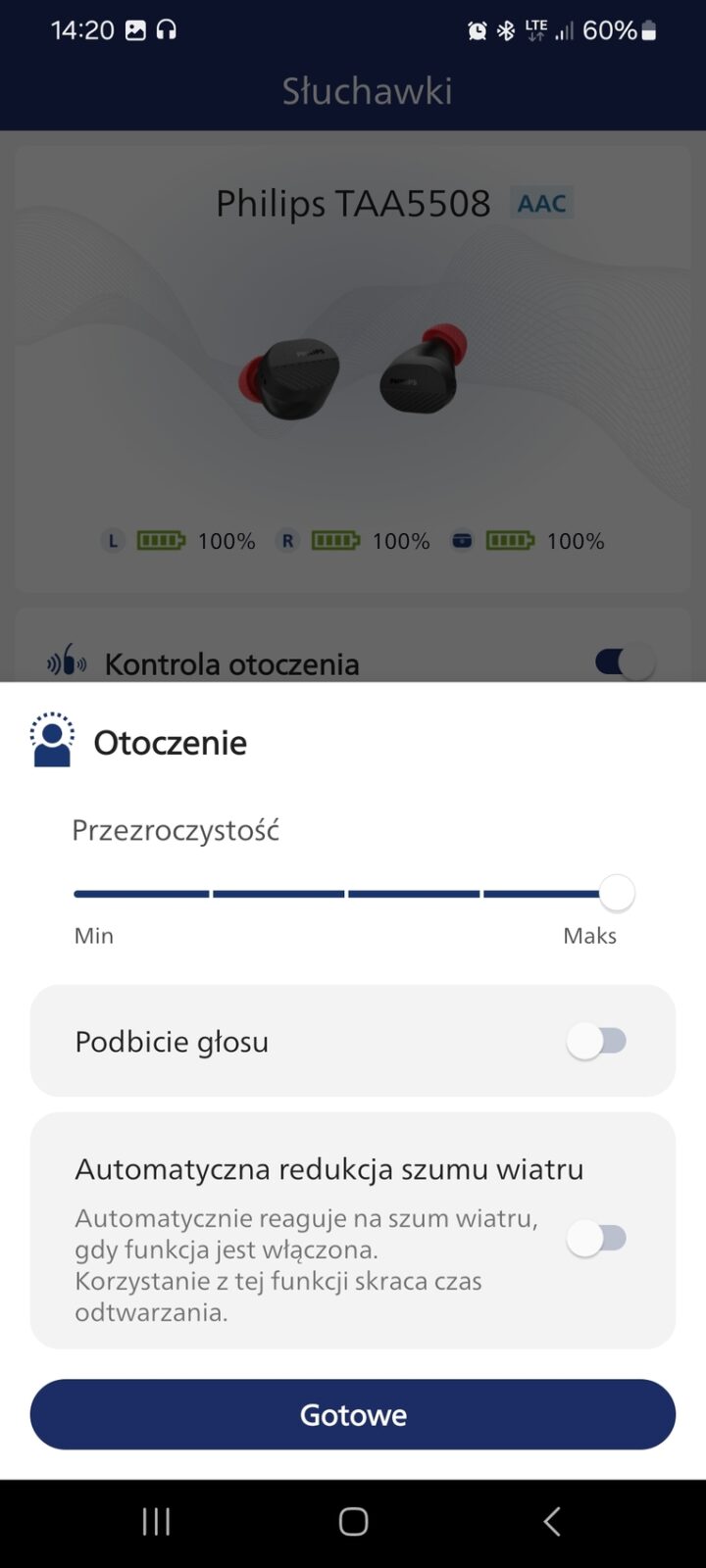The image size is (706, 1568).
Task: Enable the Podbicie głosu switch
Action: (596, 1041)
